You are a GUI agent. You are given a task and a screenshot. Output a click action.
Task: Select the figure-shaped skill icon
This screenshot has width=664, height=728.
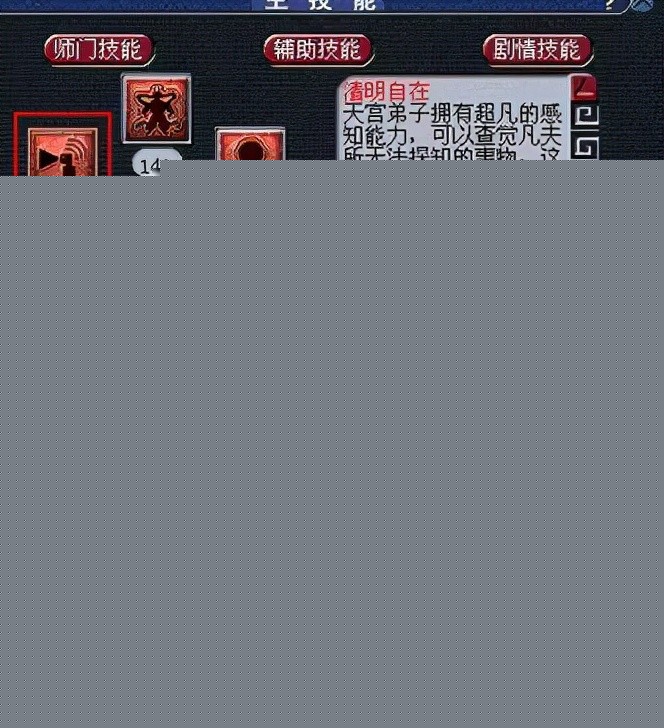(156, 108)
